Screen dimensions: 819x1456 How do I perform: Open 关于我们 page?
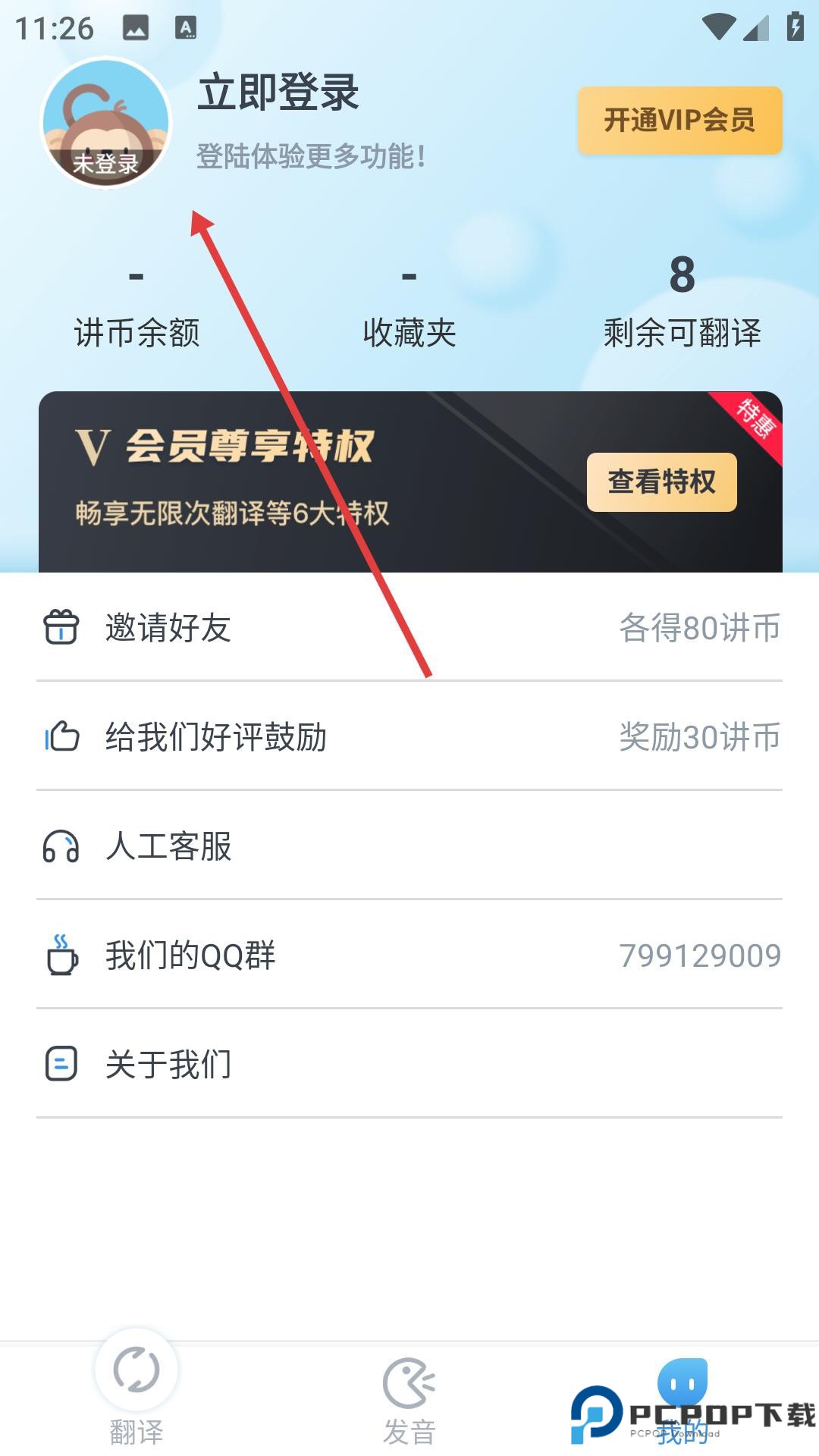(409, 1065)
